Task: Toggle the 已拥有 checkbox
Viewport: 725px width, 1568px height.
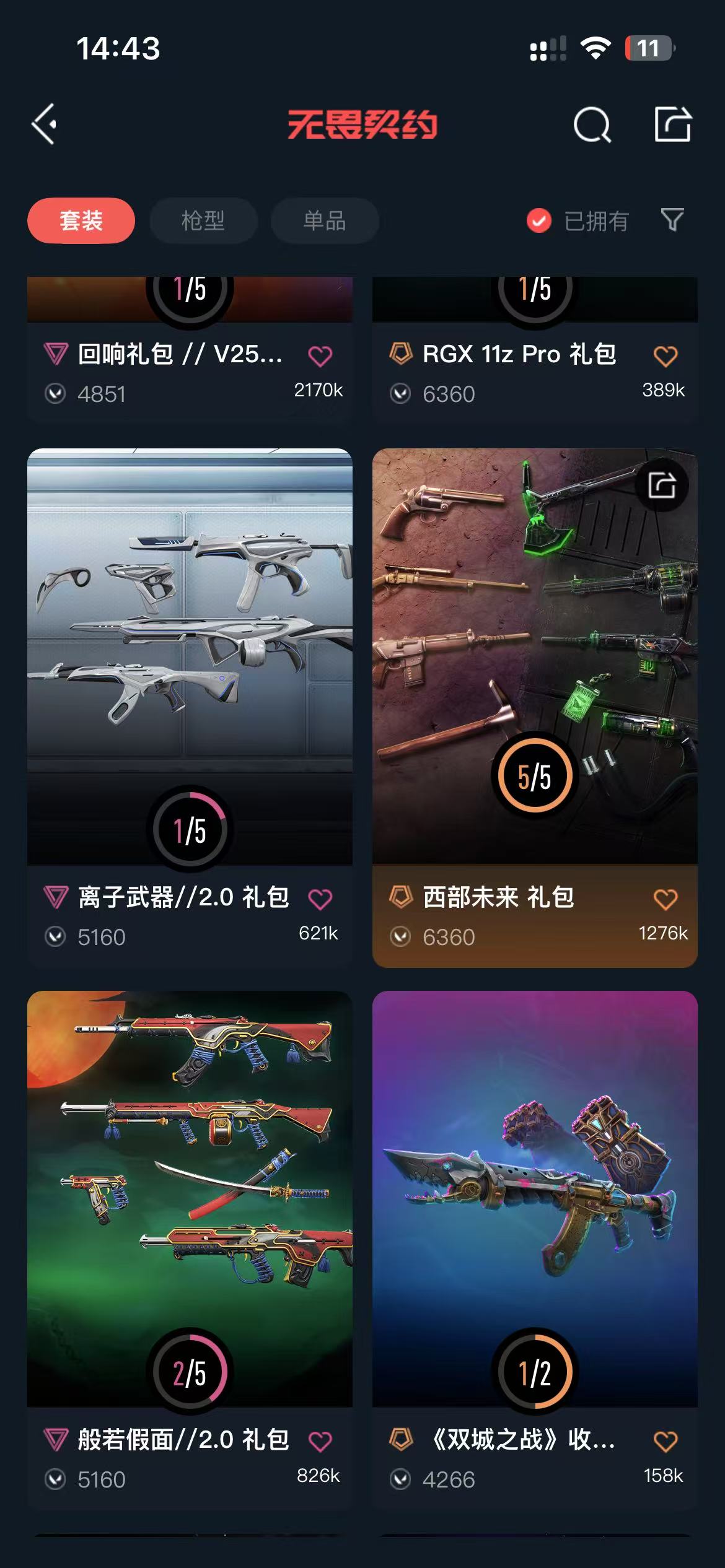Action: tap(539, 221)
